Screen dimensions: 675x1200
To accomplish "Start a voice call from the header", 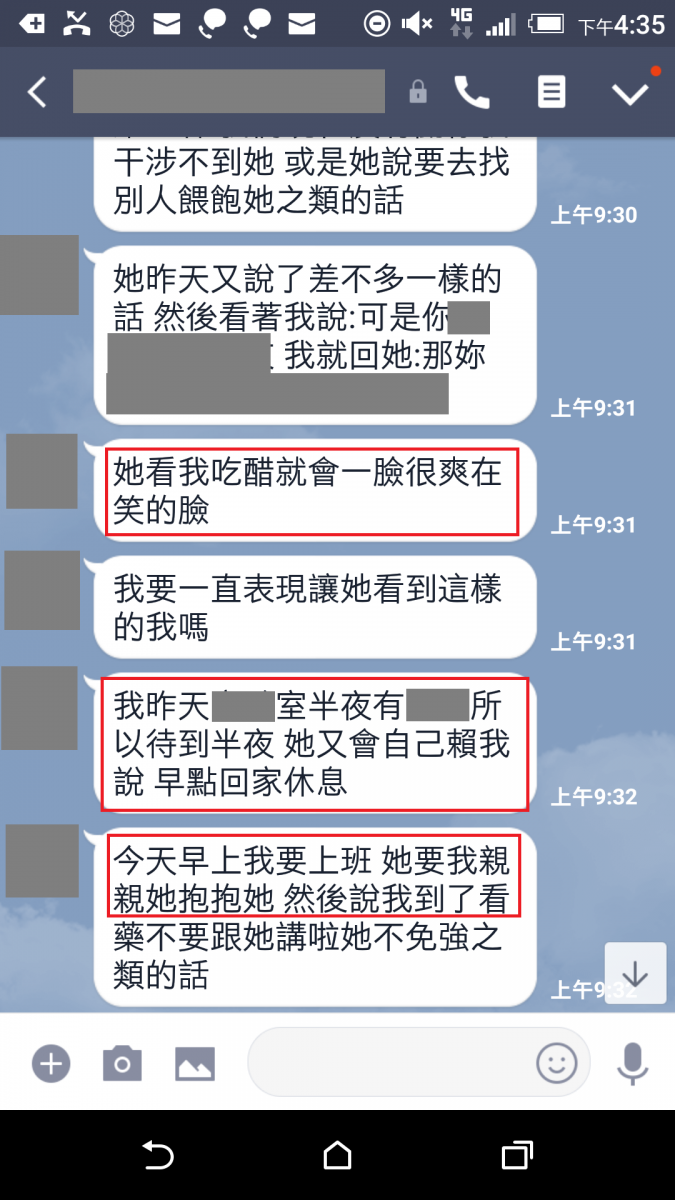I will (x=471, y=93).
